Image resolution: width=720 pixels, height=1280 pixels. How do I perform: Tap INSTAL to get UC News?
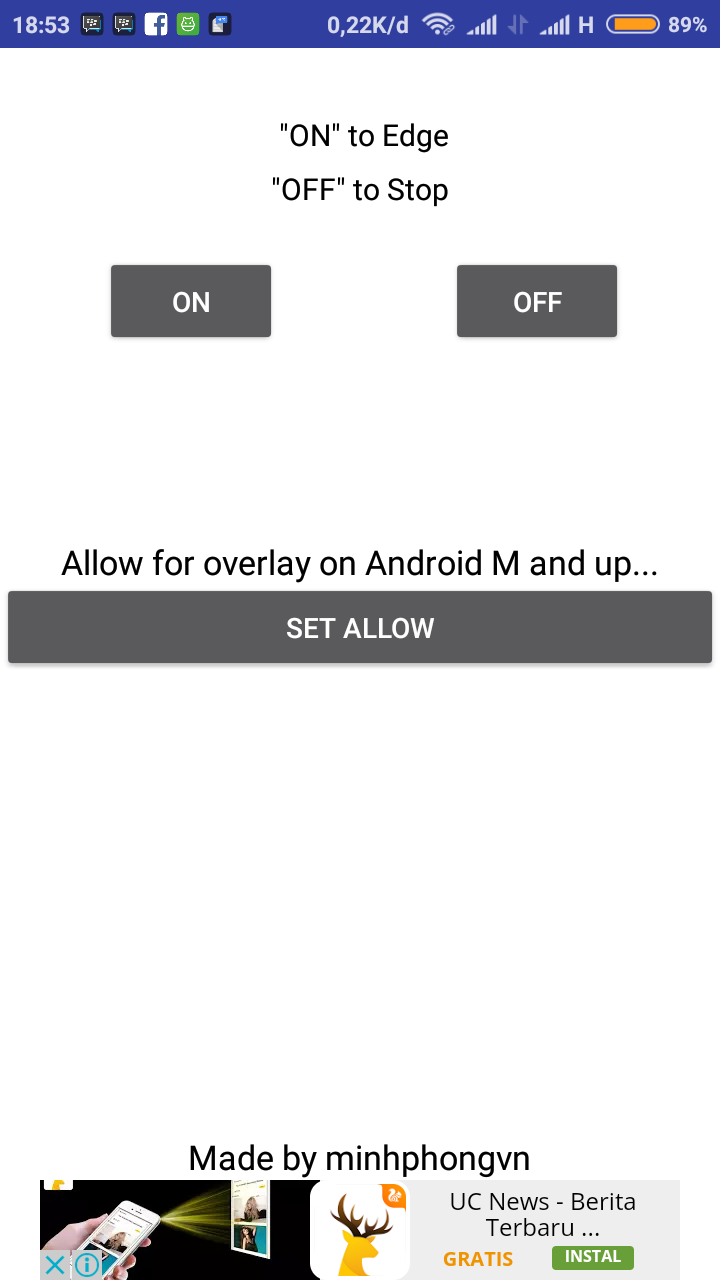tap(592, 1257)
